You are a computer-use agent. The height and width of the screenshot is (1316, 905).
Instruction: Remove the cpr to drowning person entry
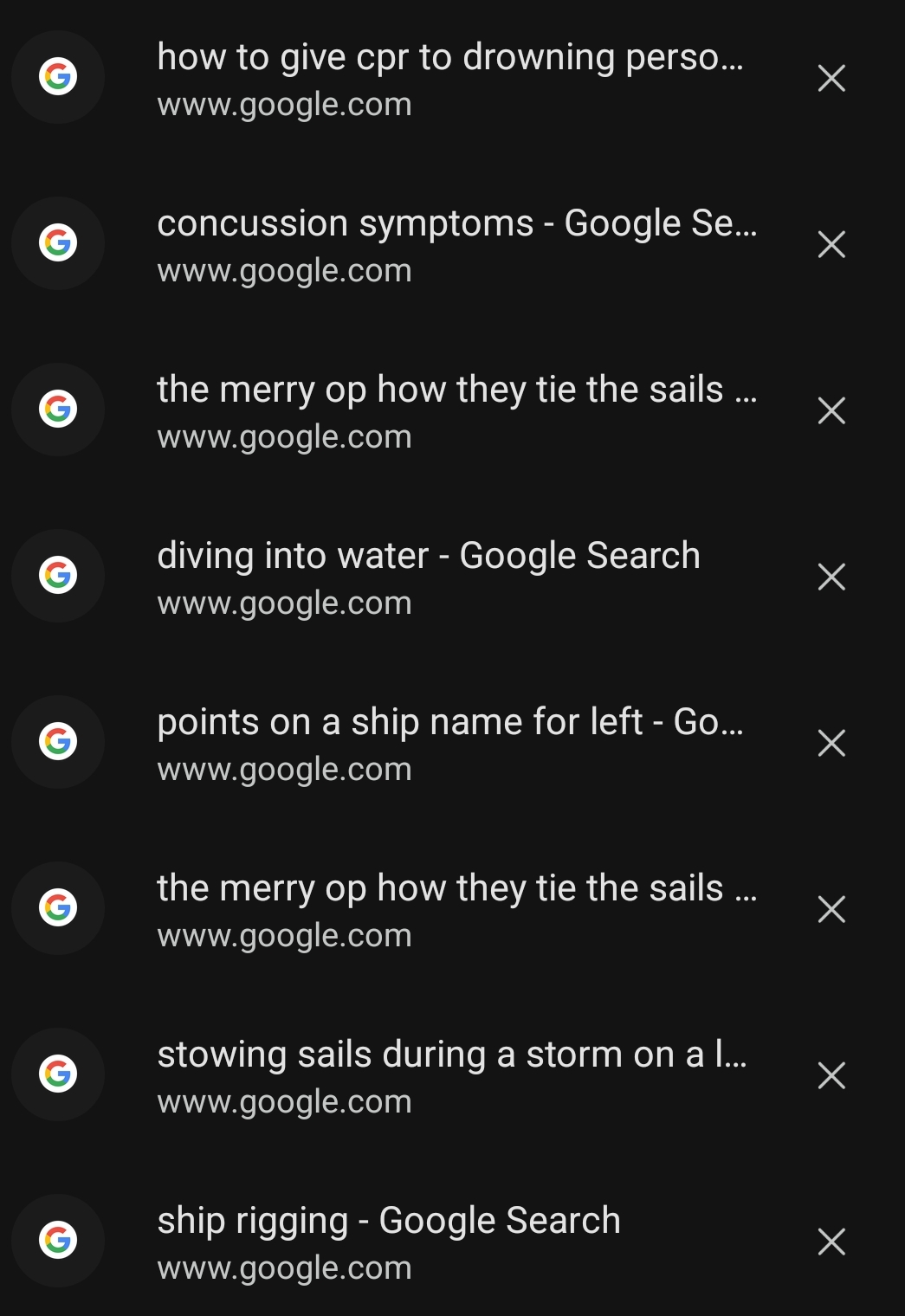click(x=831, y=79)
